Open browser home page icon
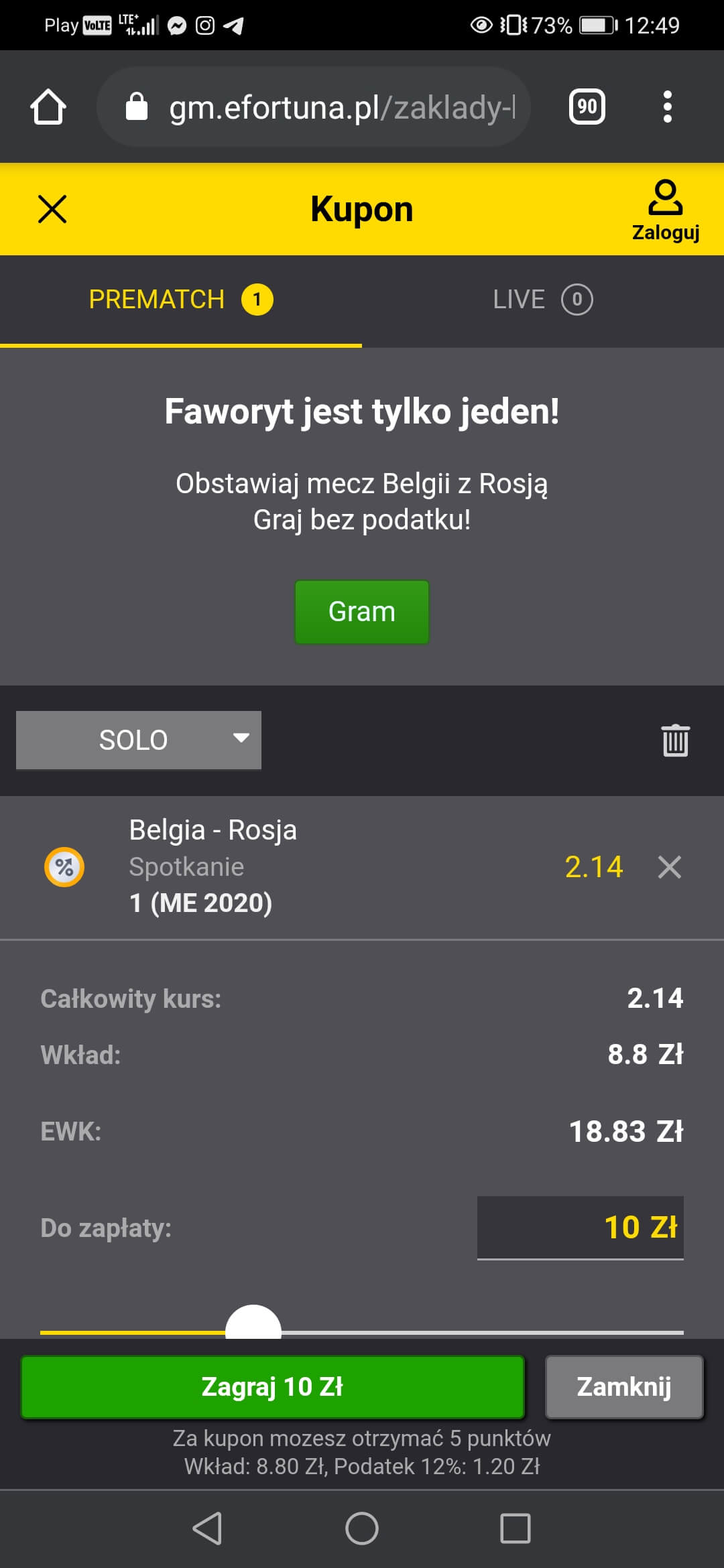724x1568 pixels. 48,107
